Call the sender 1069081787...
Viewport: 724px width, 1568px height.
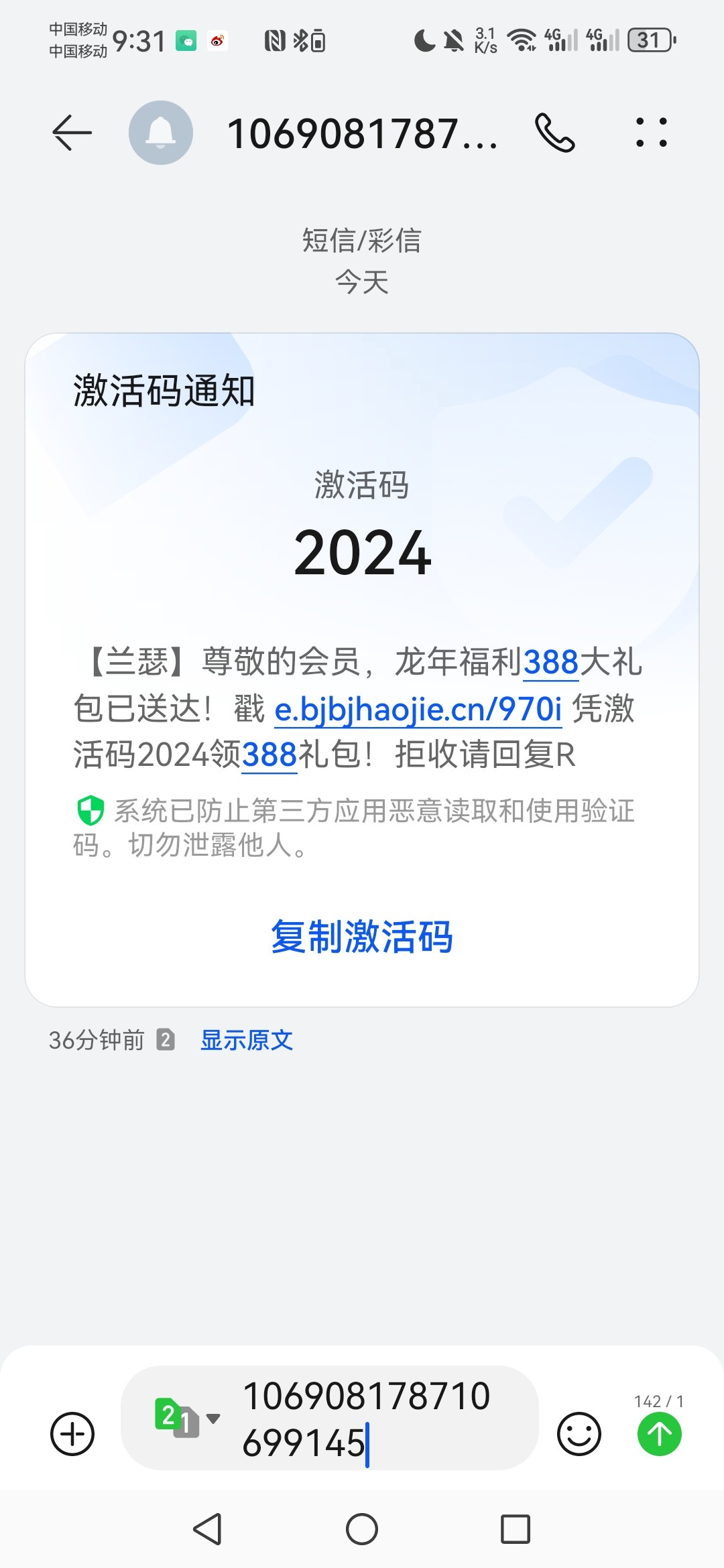554,133
